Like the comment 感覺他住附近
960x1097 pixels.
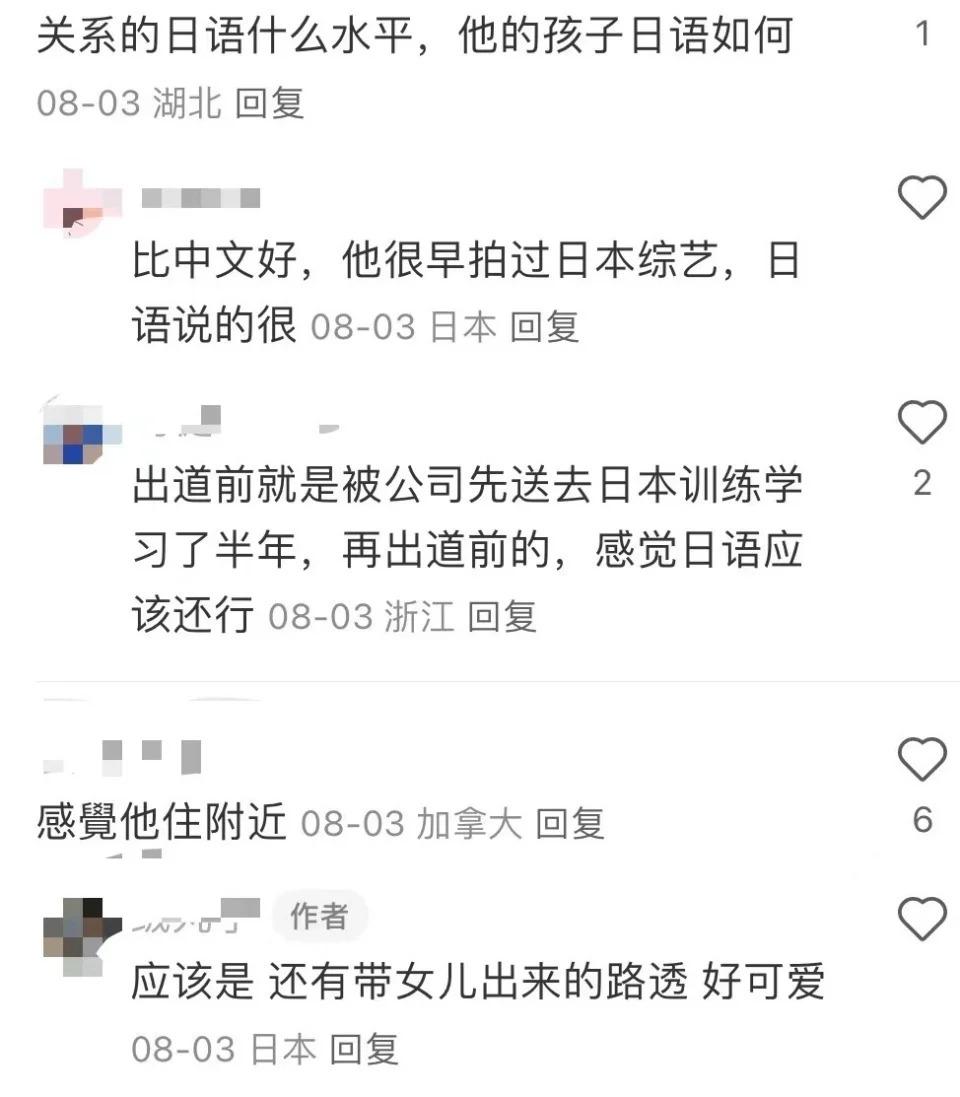click(922, 760)
